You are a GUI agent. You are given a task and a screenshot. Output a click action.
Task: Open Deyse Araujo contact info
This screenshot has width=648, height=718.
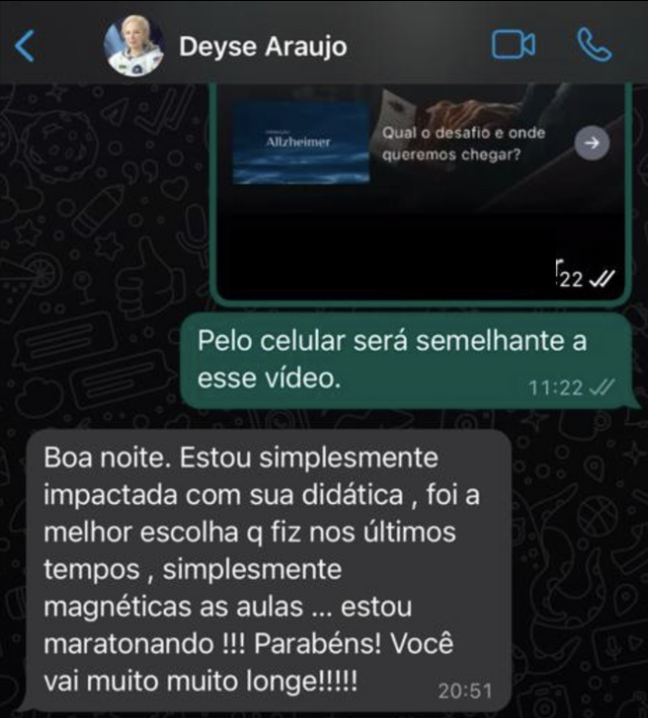(263, 47)
